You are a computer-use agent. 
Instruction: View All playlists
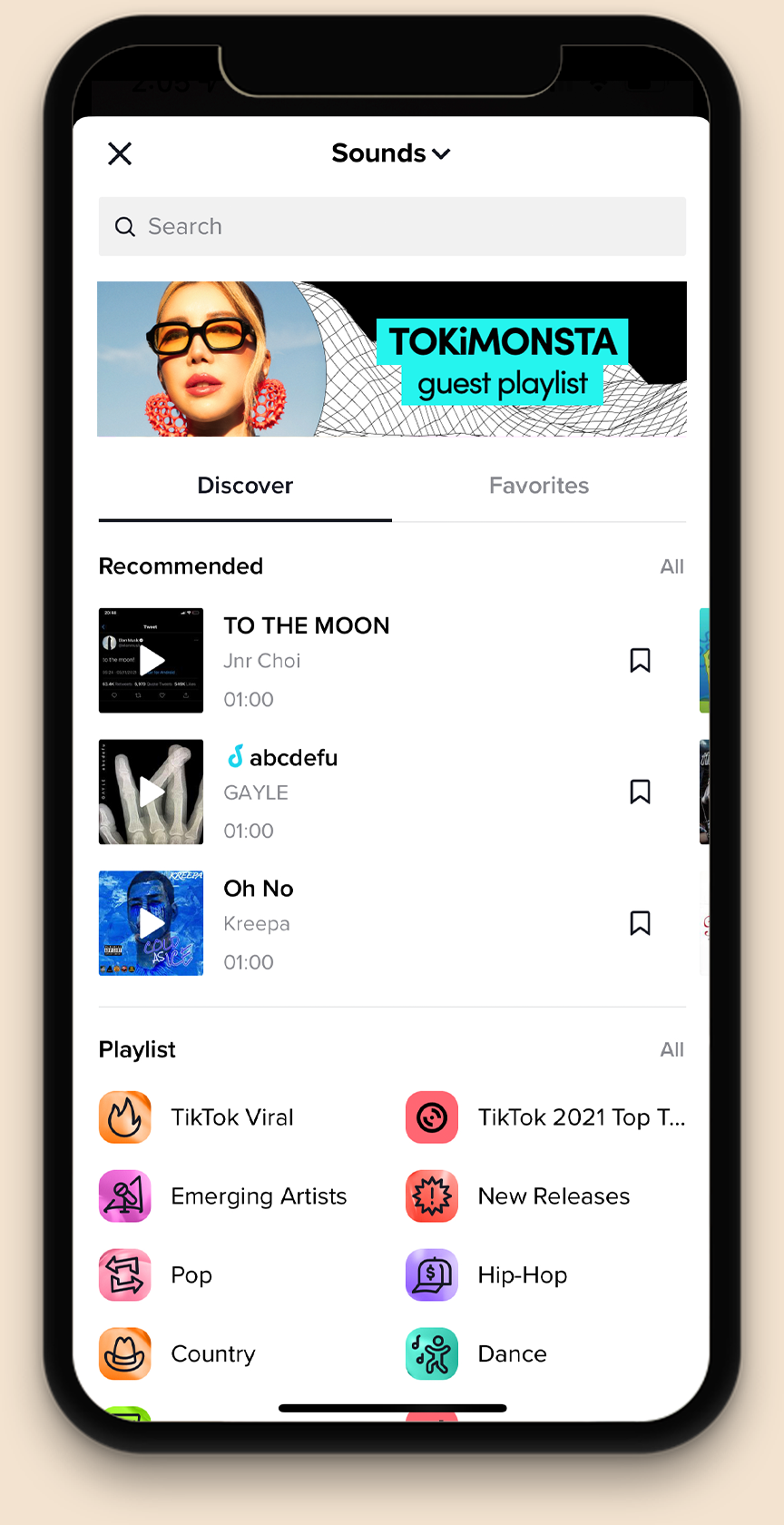tap(672, 1049)
